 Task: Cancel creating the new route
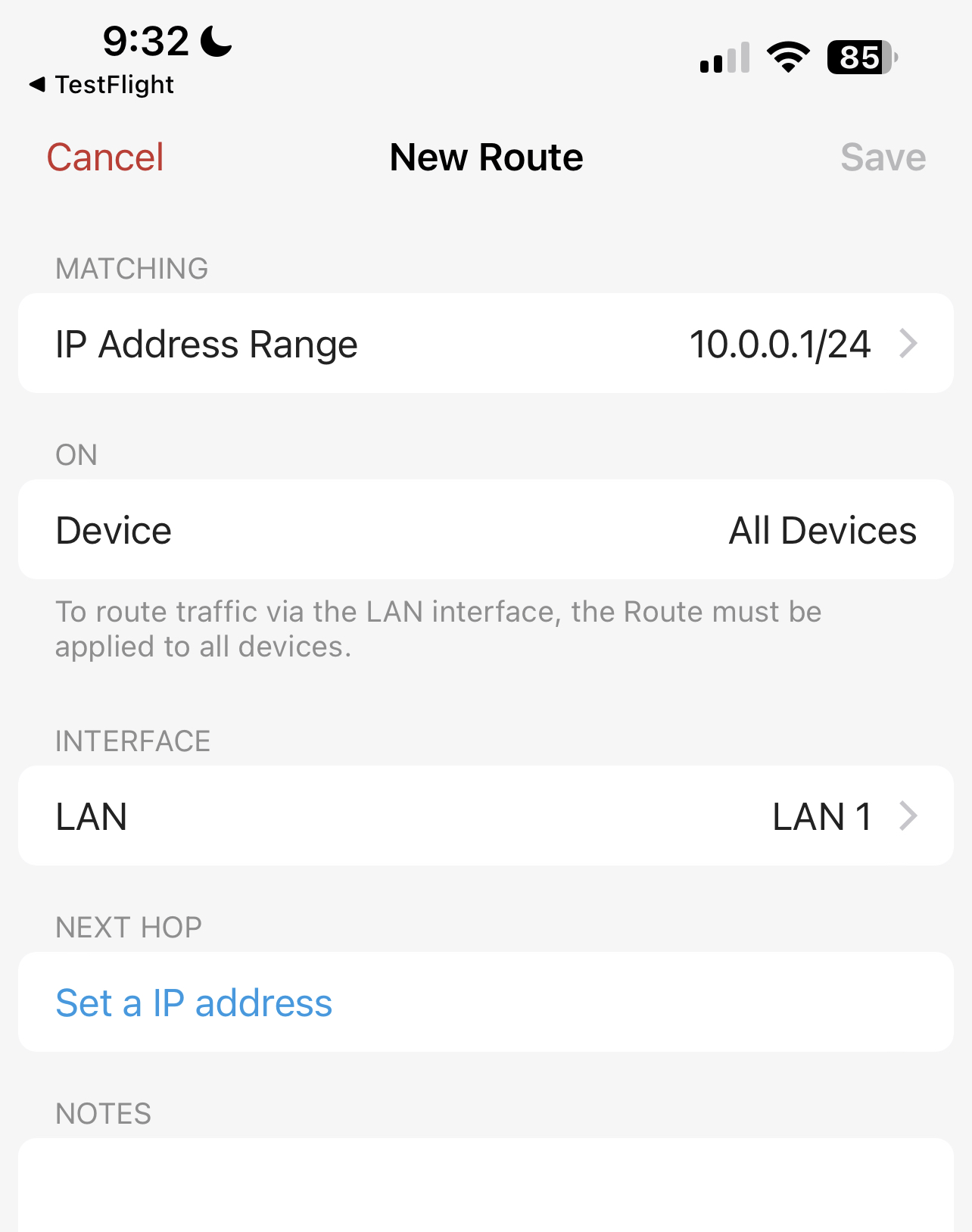[x=105, y=158]
